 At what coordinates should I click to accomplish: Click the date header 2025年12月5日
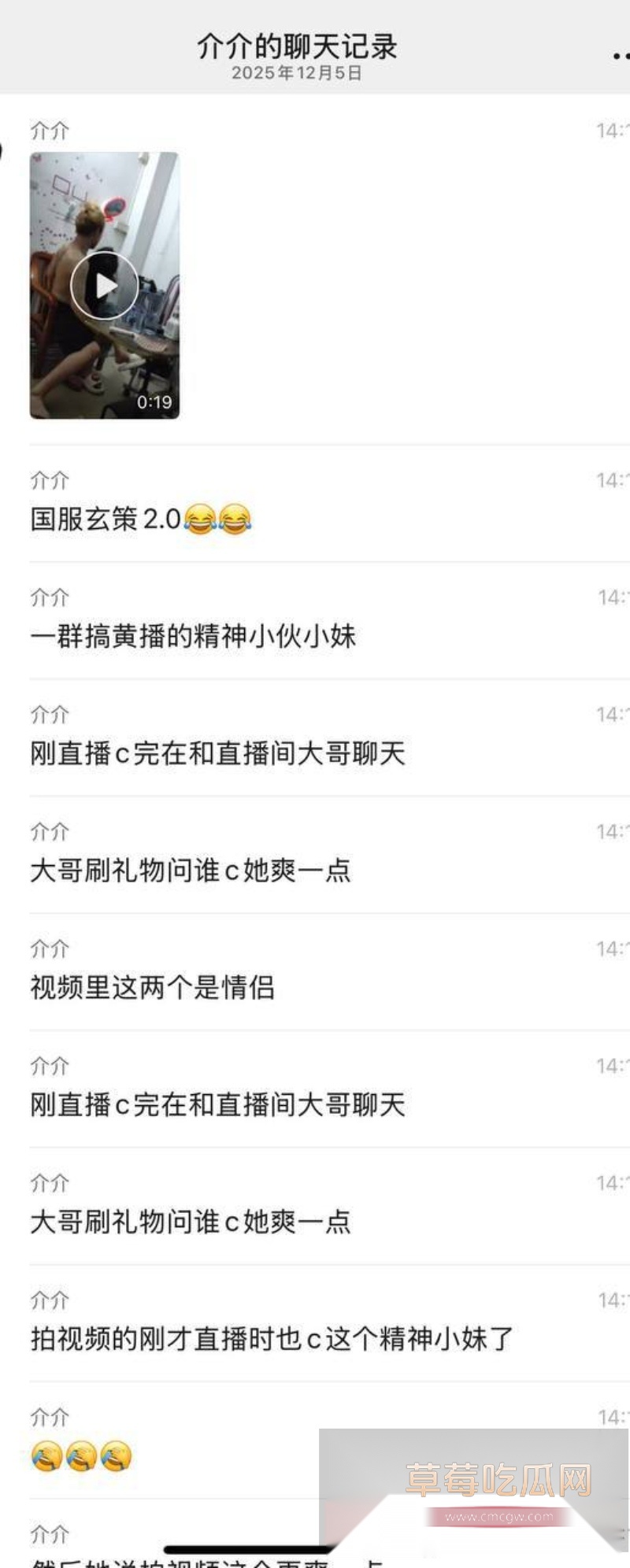point(295,76)
